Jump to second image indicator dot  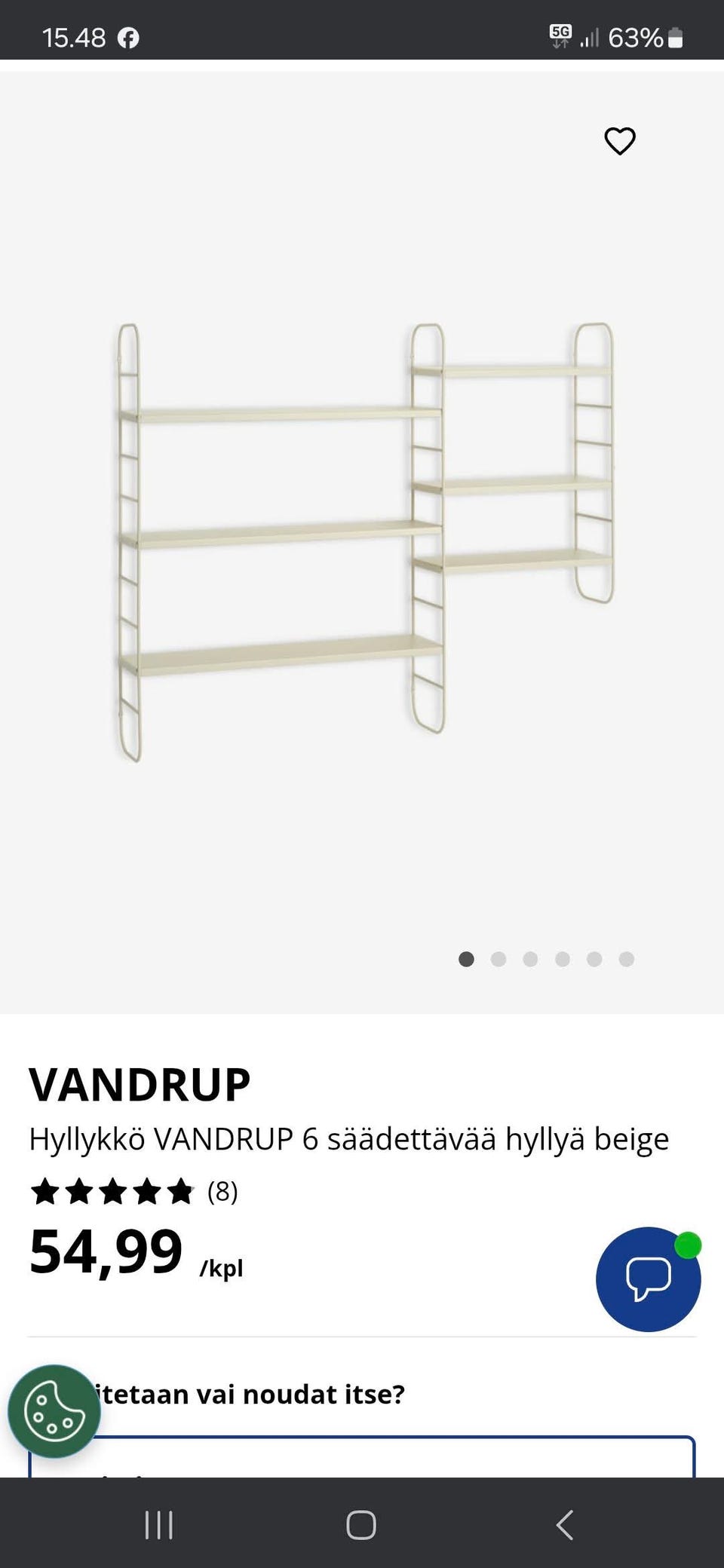(499, 959)
